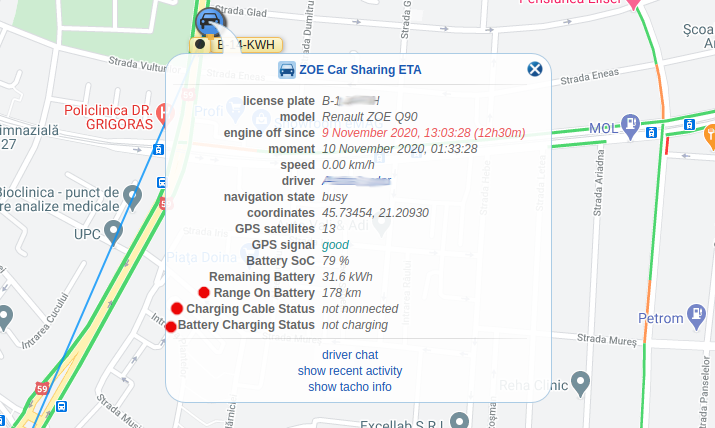Image resolution: width=715 pixels, height=428 pixels.
Task: Open the Reha Clinic map pin
Action: 579,384
